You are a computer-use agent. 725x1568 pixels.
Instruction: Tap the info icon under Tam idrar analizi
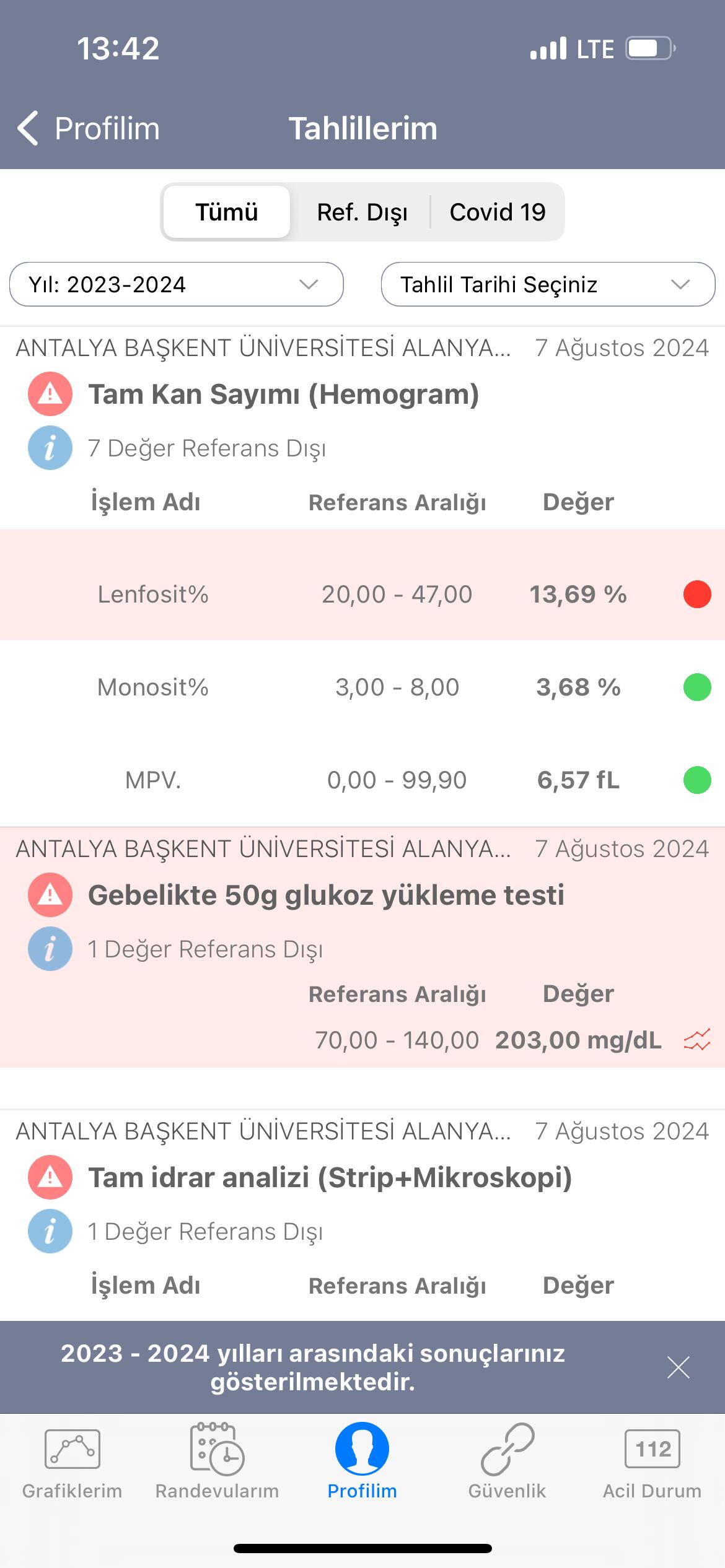(x=50, y=1231)
